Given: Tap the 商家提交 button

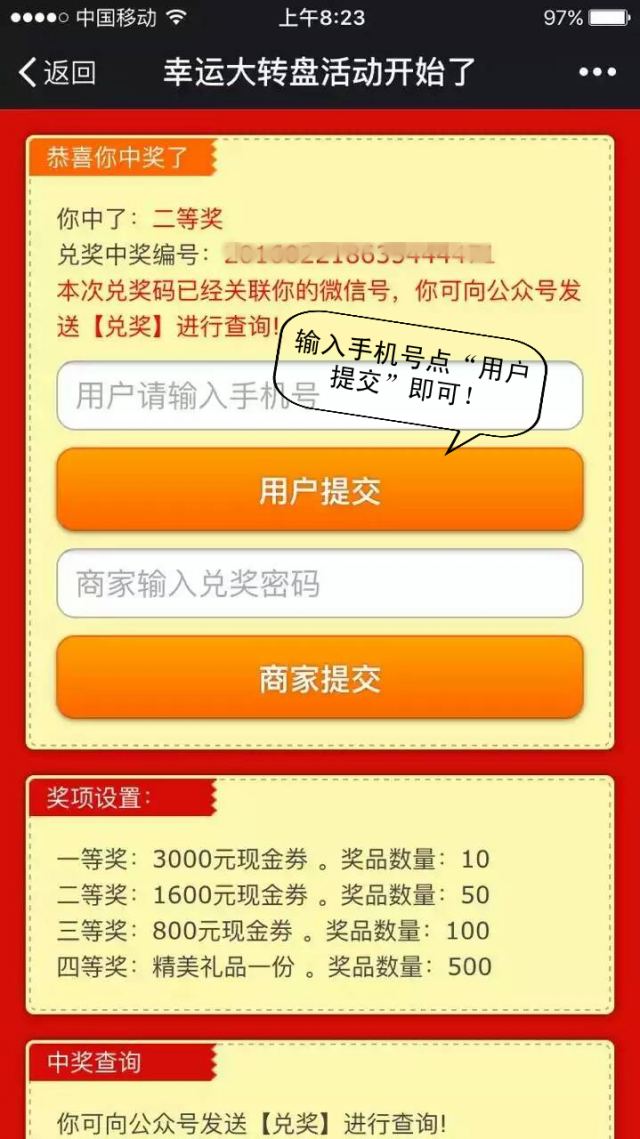Looking at the screenshot, I should coord(319,677).
